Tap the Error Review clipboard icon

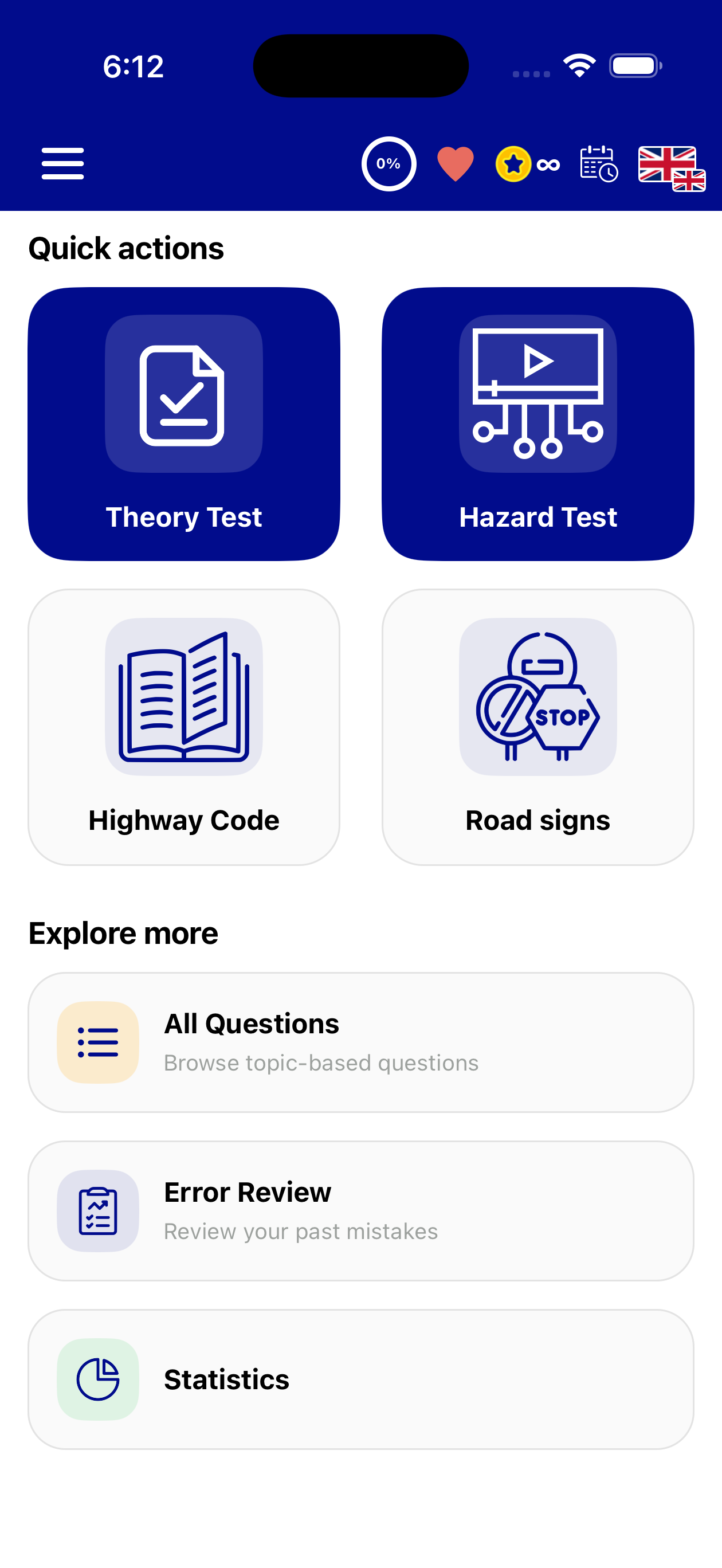98,1211
